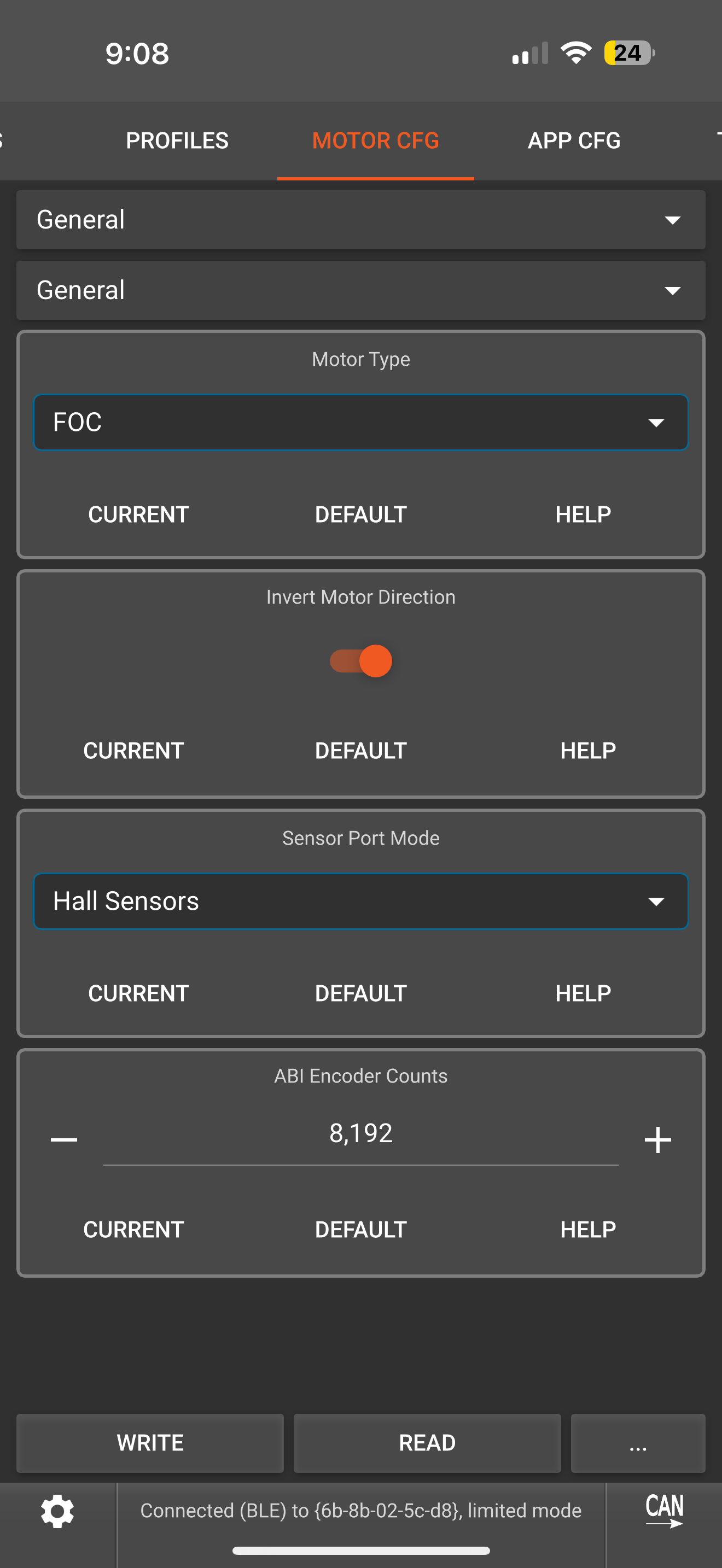The height and width of the screenshot is (1568, 722).
Task: Expand the Motor Type FOC dropdown
Action: [x=361, y=423]
